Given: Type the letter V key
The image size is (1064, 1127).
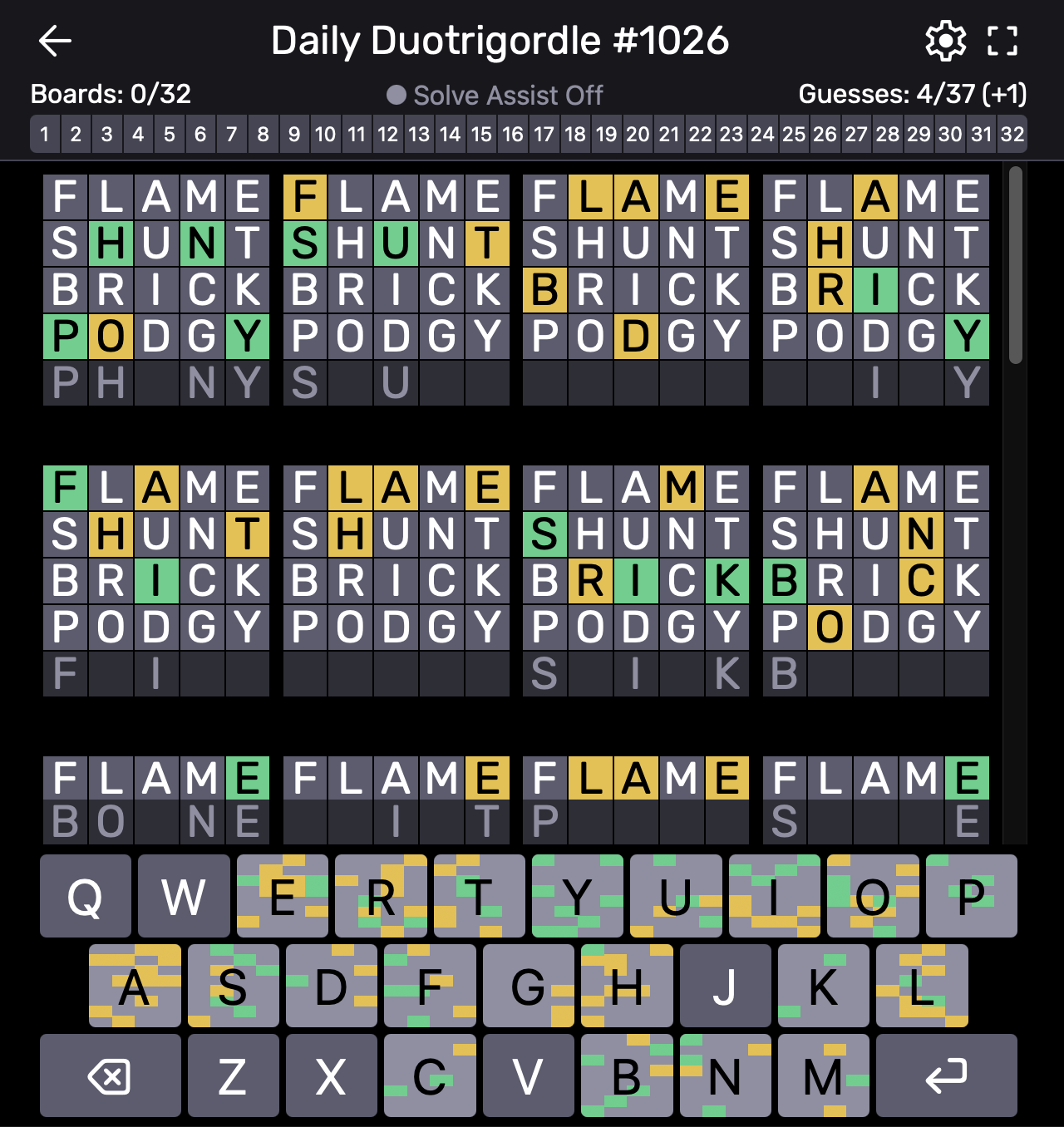Looking at the screenshot, I should [529, 1075].
